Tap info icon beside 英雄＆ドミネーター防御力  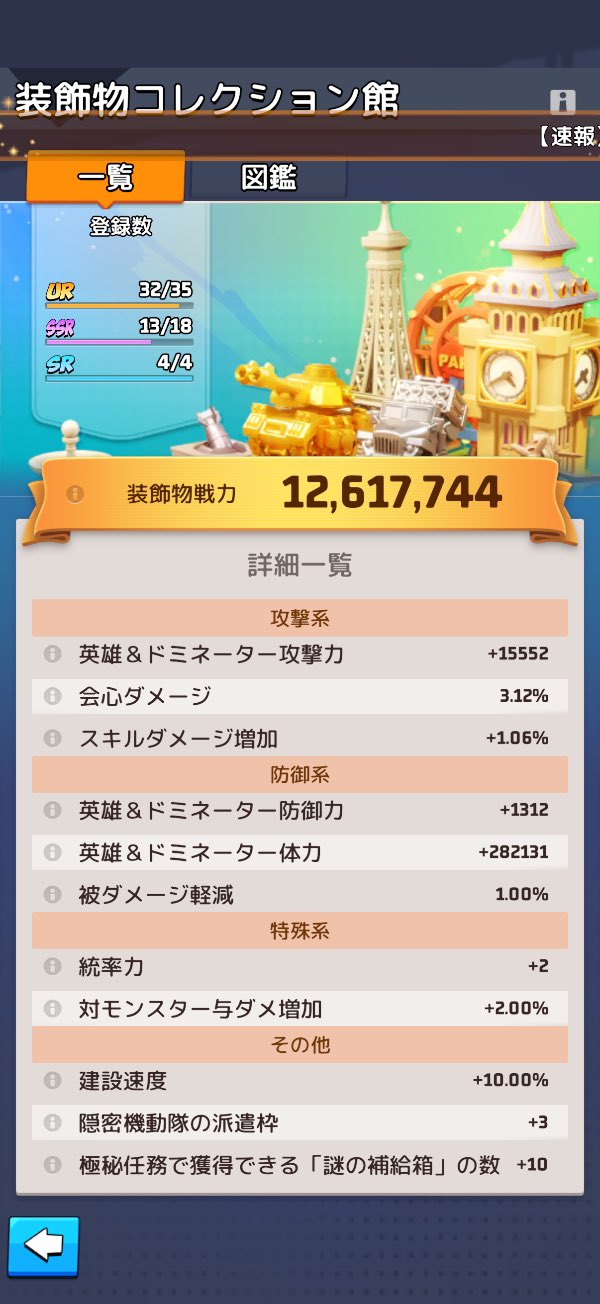coord(52,810)
